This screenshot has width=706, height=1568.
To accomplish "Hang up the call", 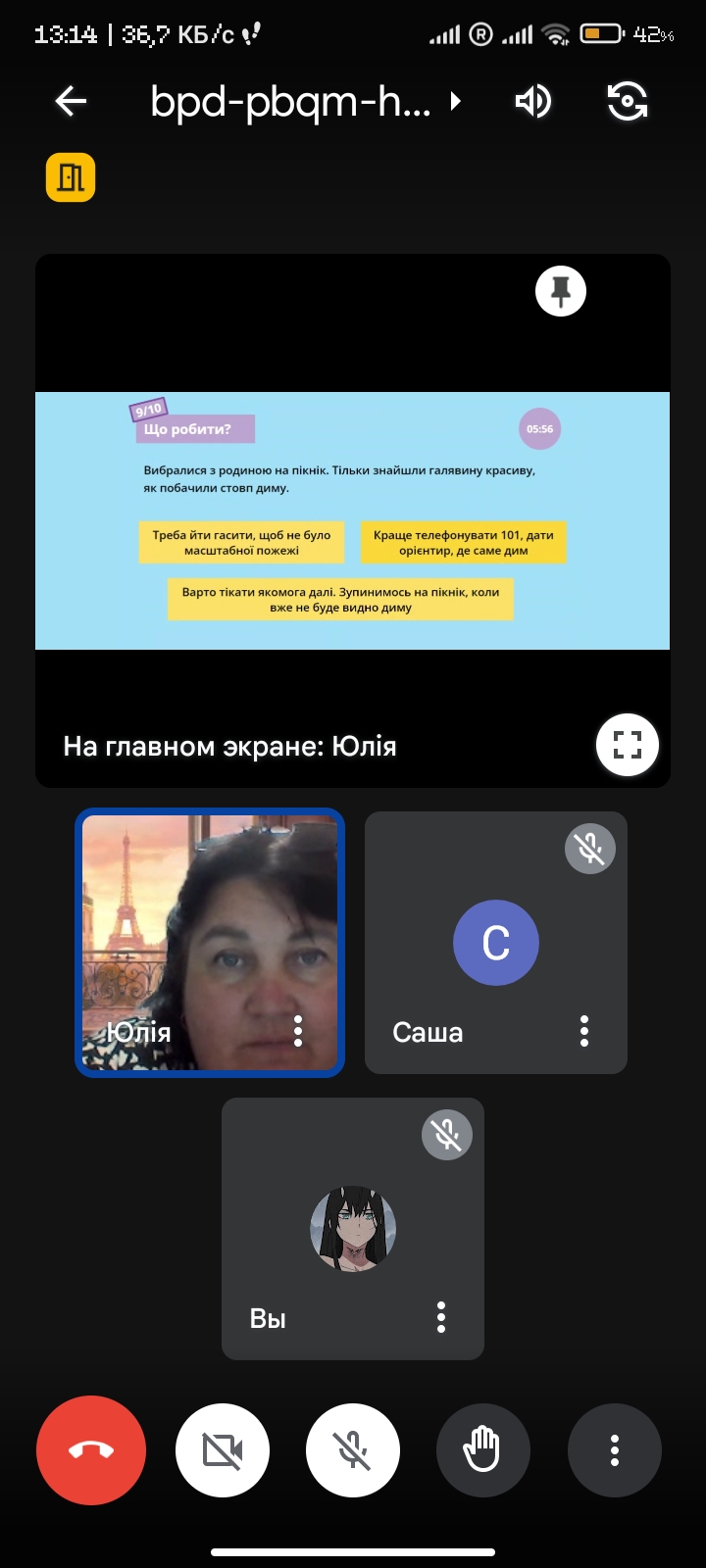I will (x=91, y=1450).
